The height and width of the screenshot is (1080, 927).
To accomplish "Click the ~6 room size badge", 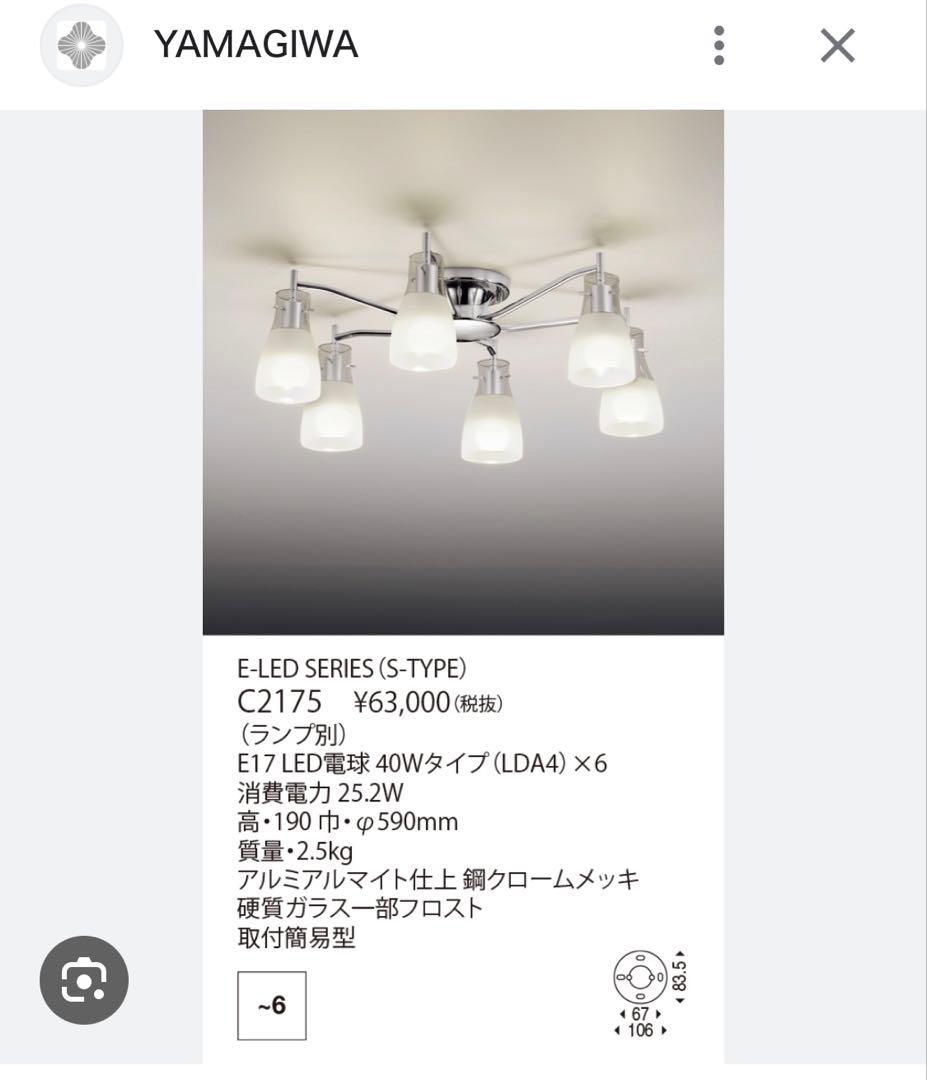I will tap(271, 1007).
